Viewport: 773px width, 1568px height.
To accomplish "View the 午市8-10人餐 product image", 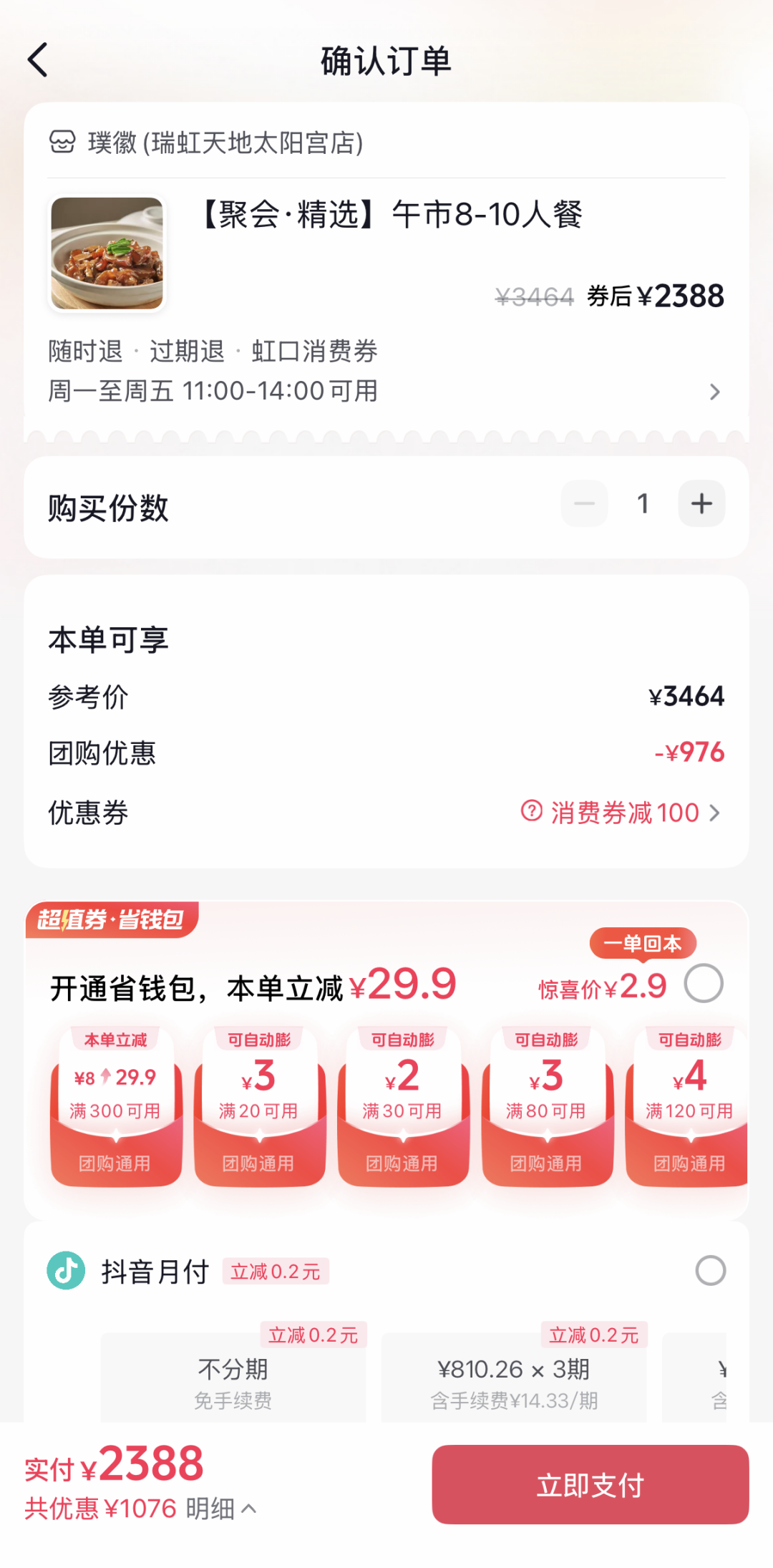I will pyautogui.click(x=107, y=253).
